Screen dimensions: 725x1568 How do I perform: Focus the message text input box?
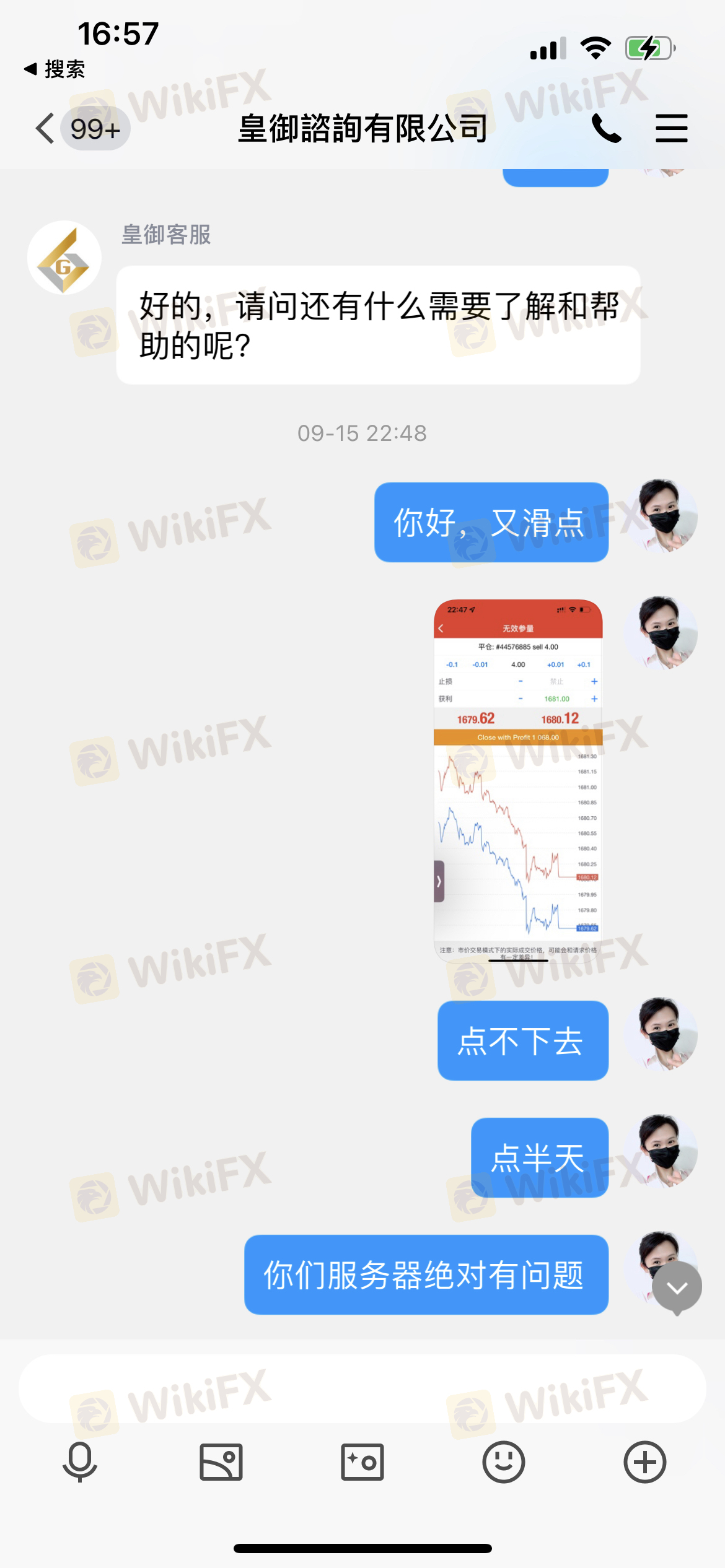tap(362, 1388)
